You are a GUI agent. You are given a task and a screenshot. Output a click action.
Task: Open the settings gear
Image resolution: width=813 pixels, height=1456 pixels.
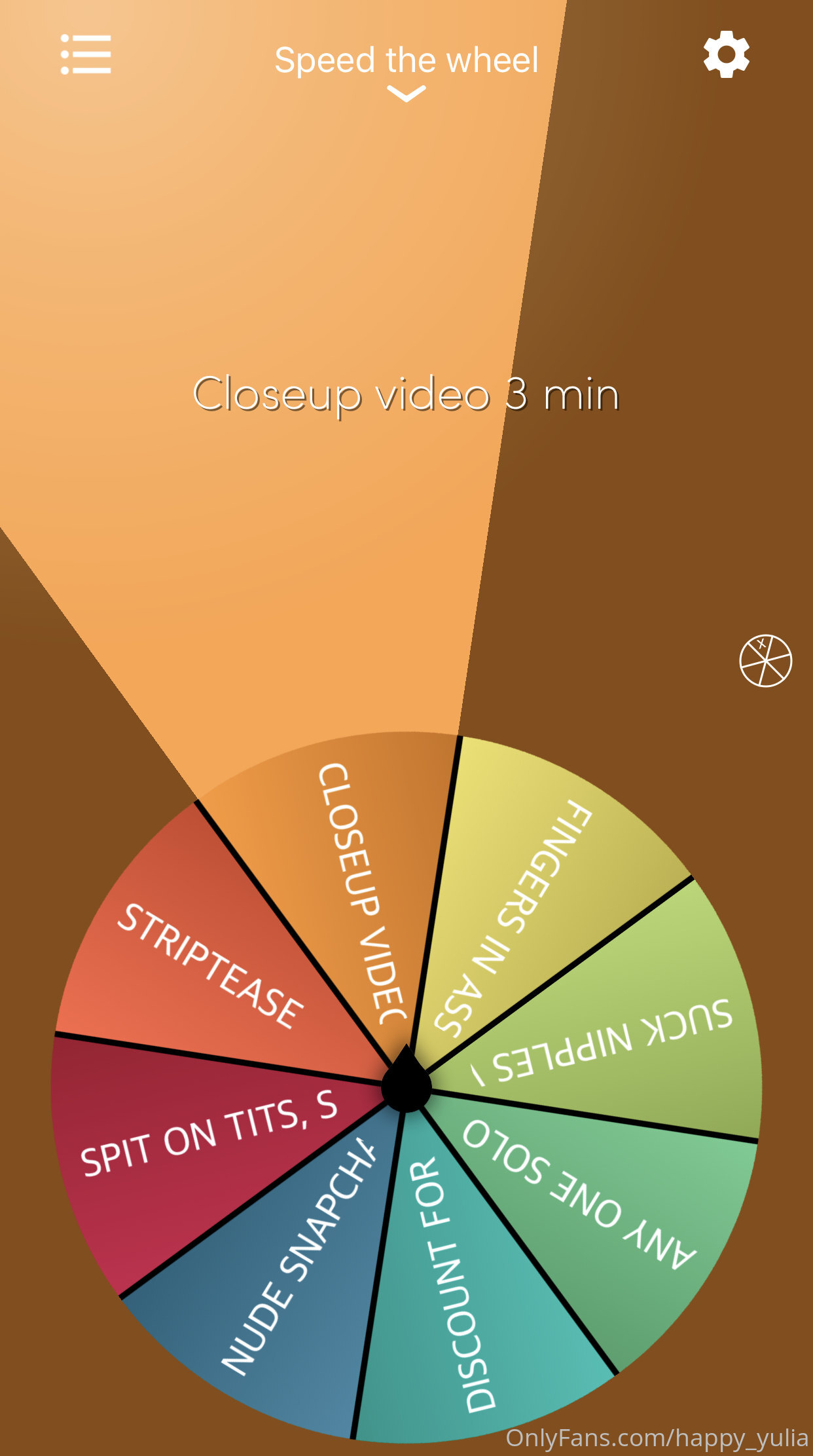[x=727, y=54]
